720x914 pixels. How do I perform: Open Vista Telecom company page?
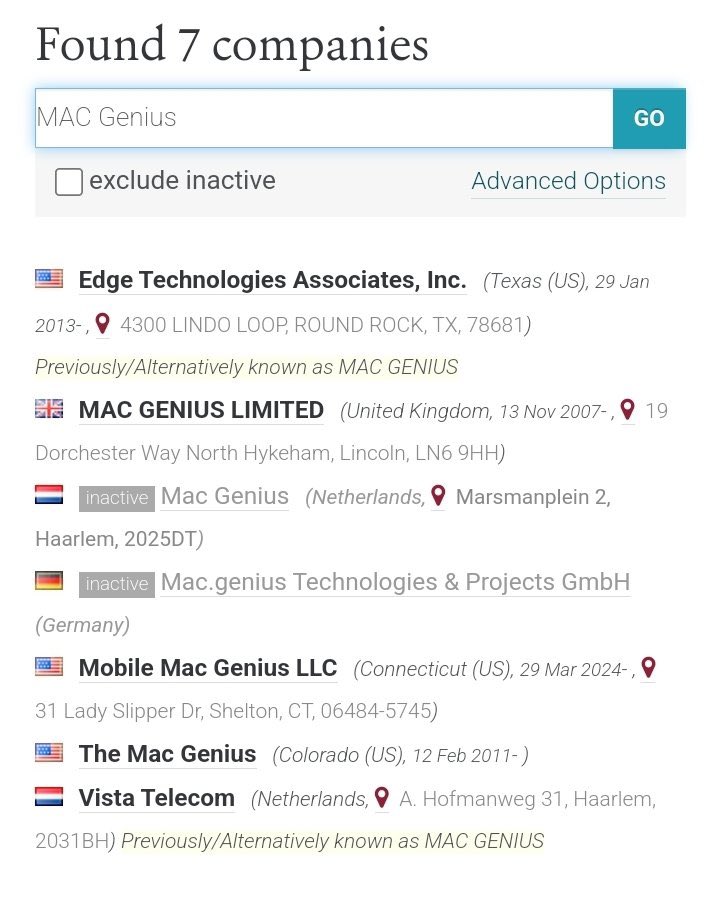157,798
